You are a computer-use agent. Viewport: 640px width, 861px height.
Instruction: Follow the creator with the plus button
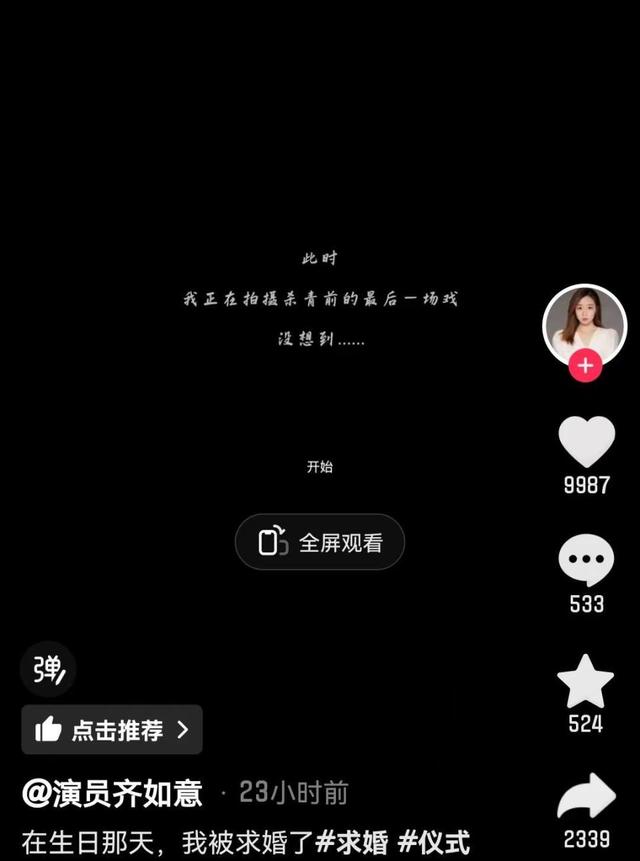point(585,366)
